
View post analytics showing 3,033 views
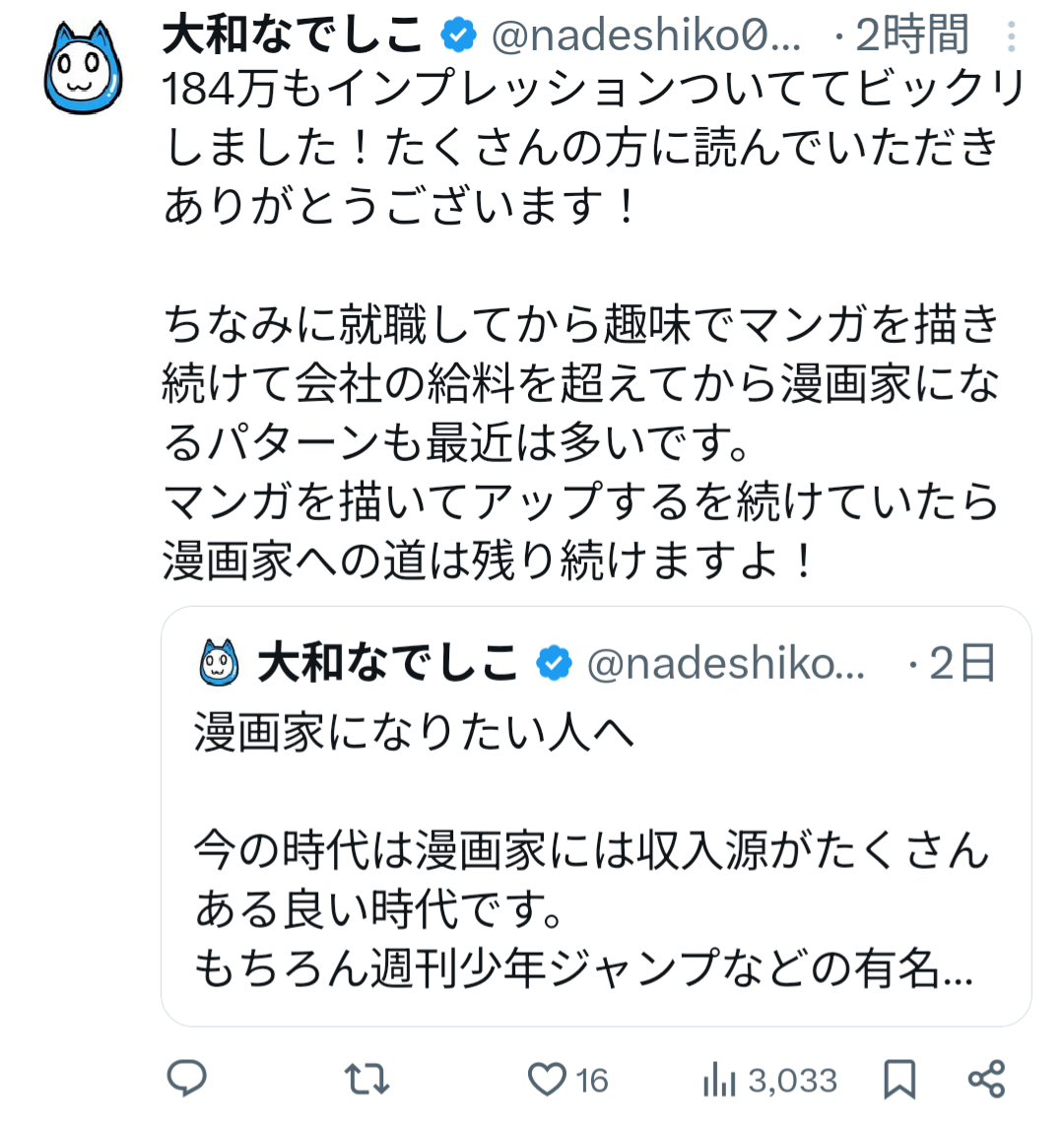[x=769, y=1081]
